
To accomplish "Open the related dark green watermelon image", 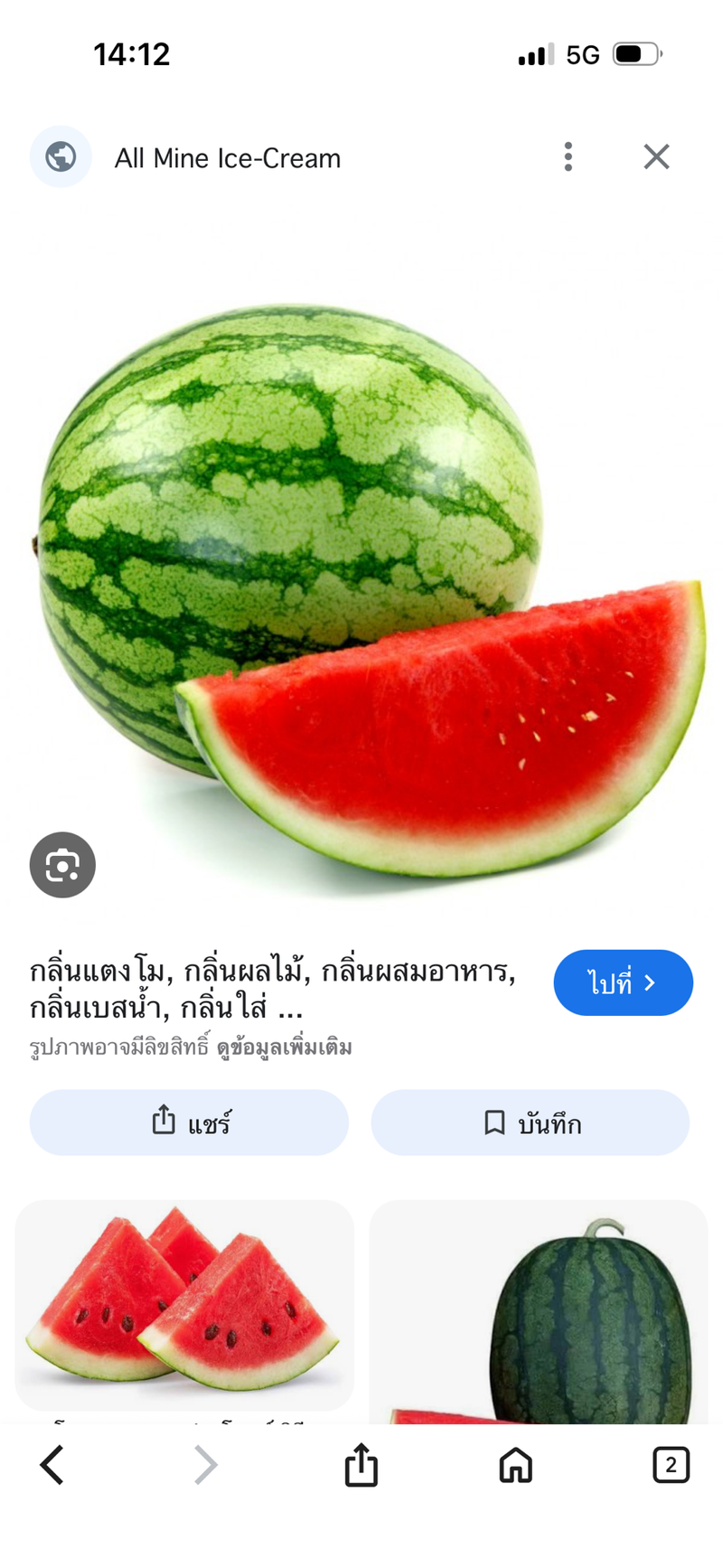I will tap(539, 1312).
